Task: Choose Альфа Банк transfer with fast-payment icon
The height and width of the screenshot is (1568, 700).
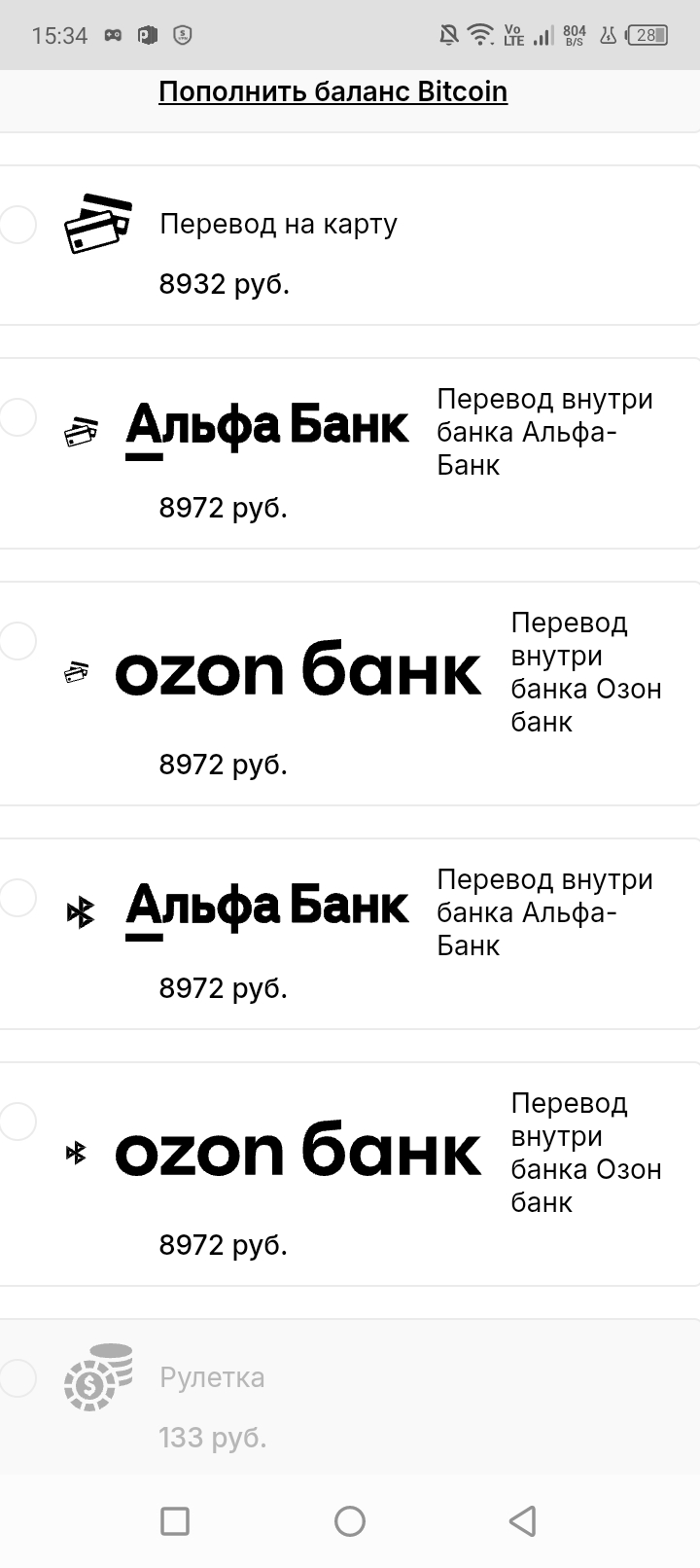Action: coord(17,898)
